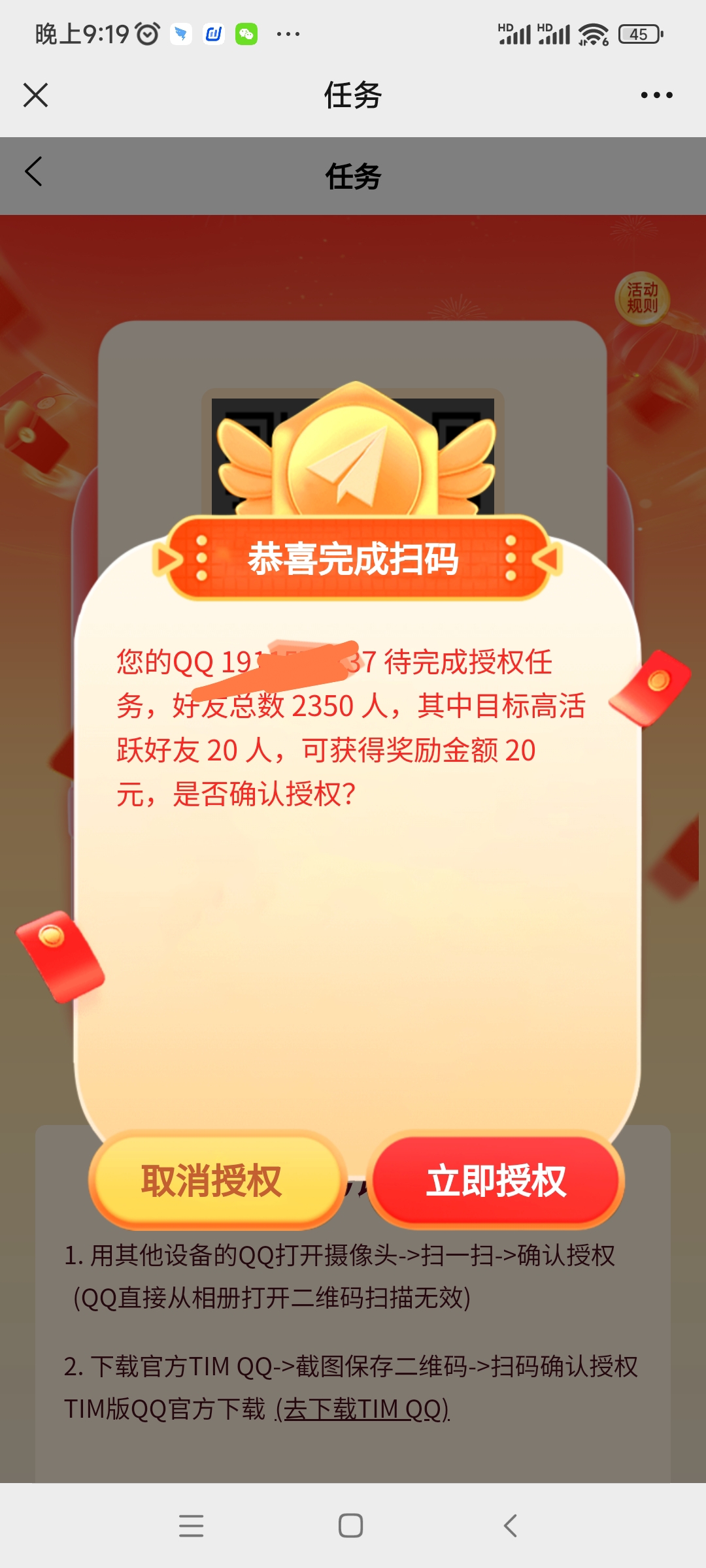Go back with the in-page arrow
This screenshot has height=1568, width=706.
pos(34,172)
